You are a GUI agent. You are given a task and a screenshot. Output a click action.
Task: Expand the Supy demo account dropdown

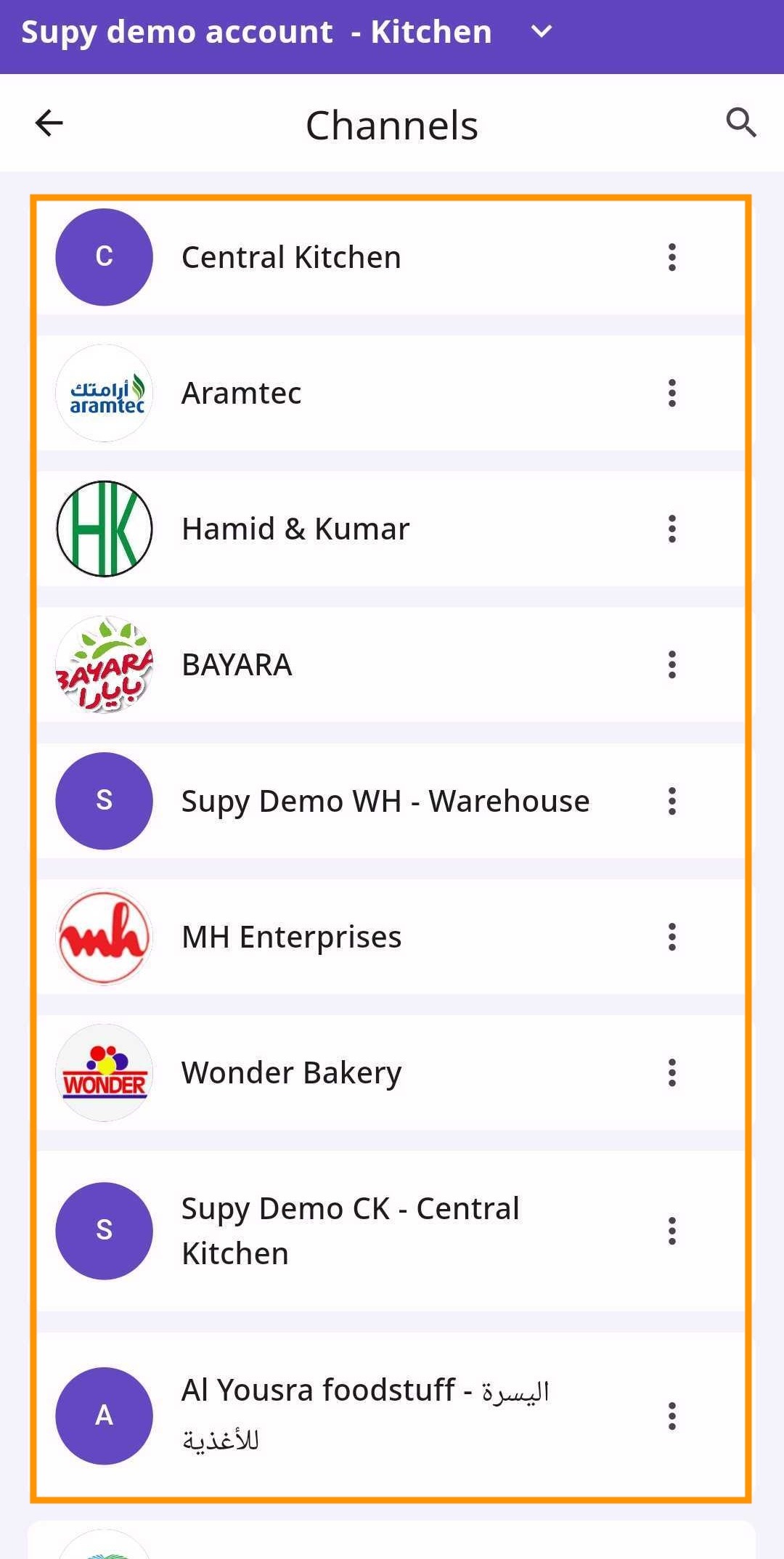point(542,32)
